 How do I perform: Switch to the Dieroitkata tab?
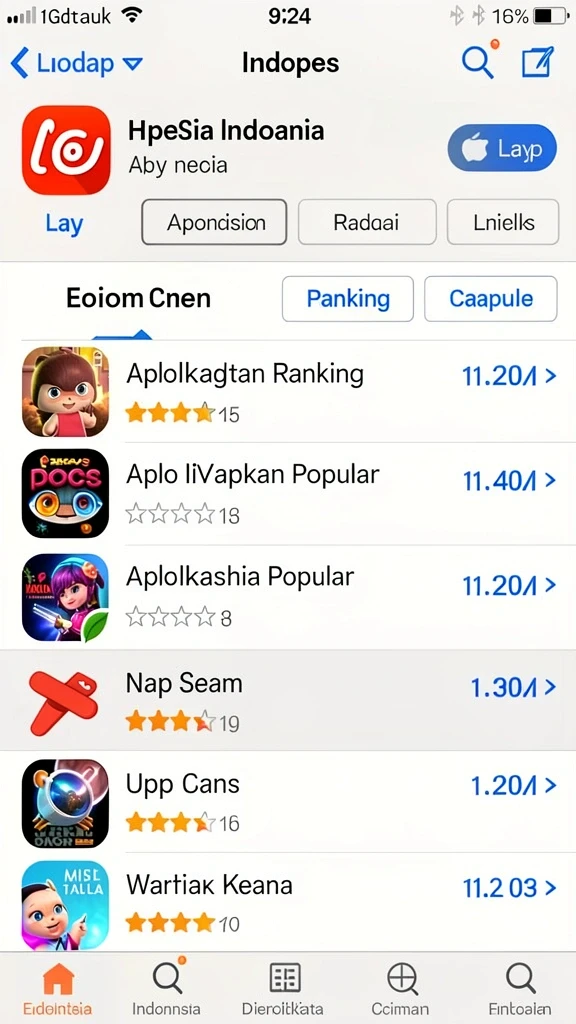coord(283,988)
